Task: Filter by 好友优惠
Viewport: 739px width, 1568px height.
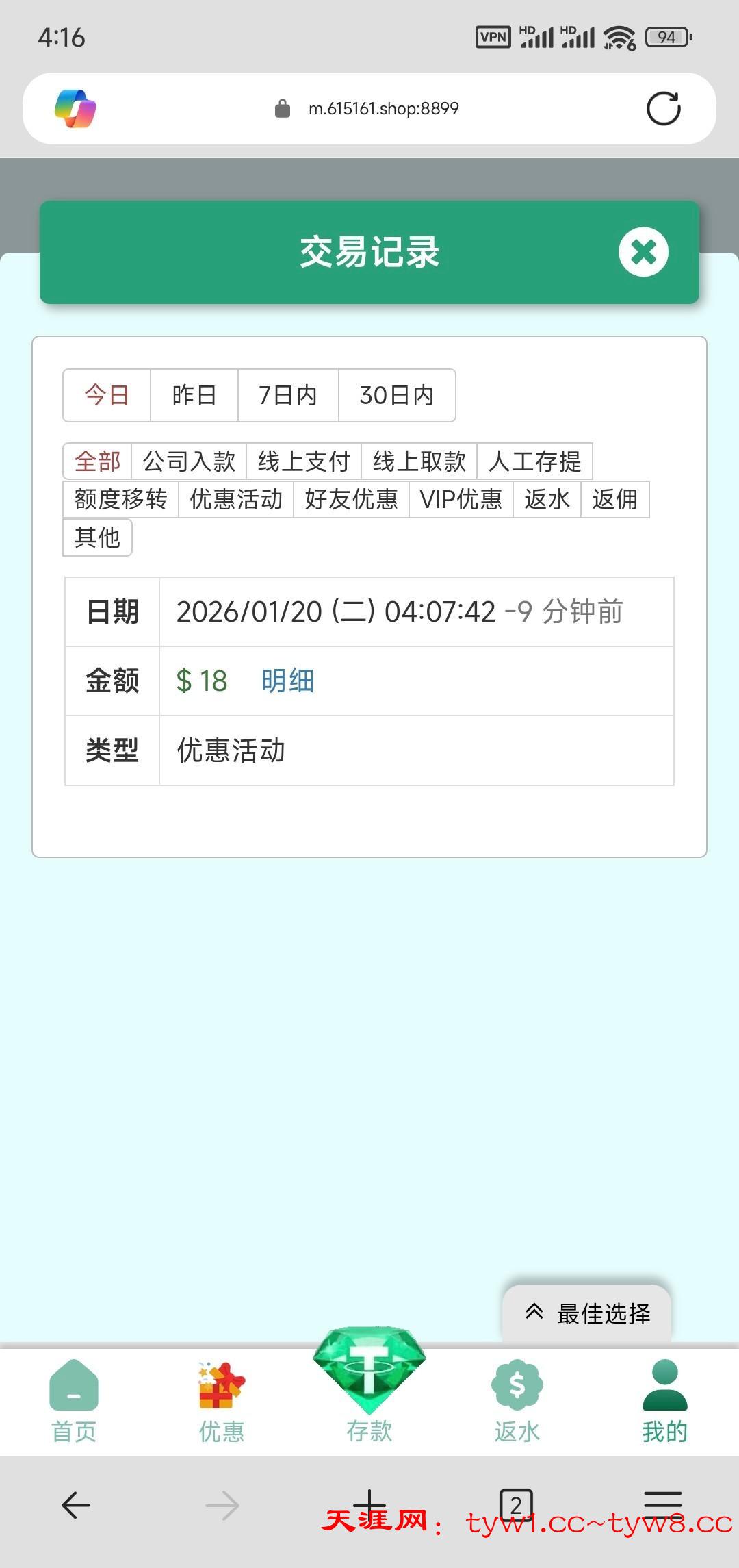Action: [x=351, y=499]
